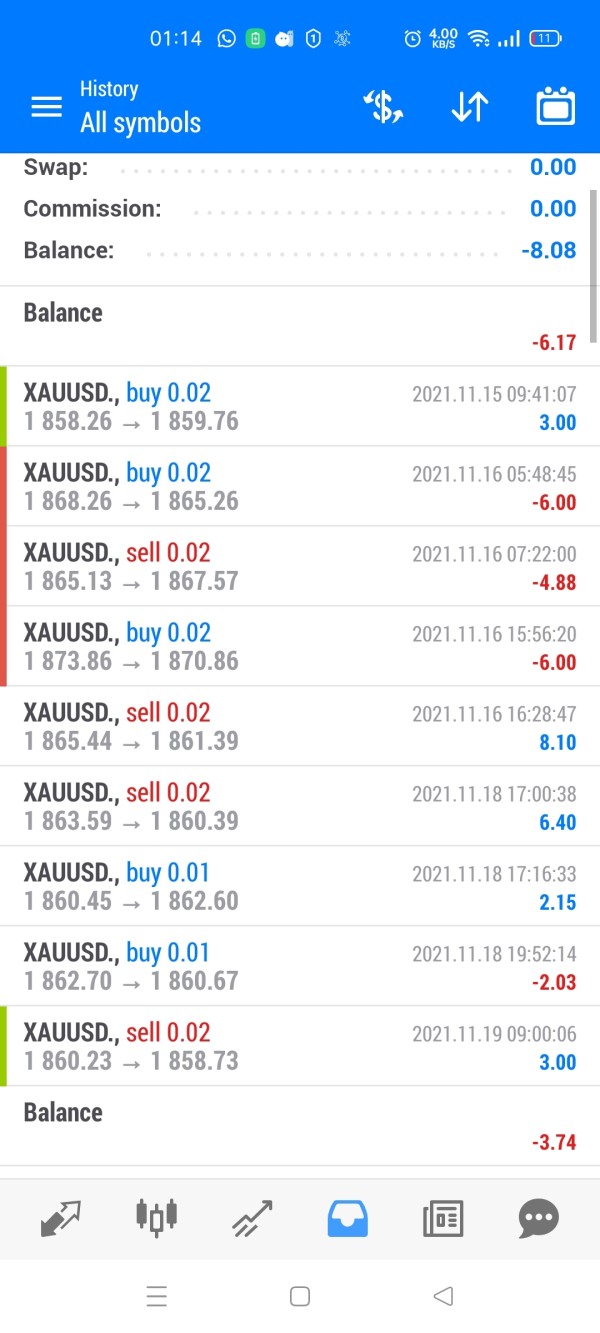Change the history sort order
The image size is (600, 1333).
point(469,107)
